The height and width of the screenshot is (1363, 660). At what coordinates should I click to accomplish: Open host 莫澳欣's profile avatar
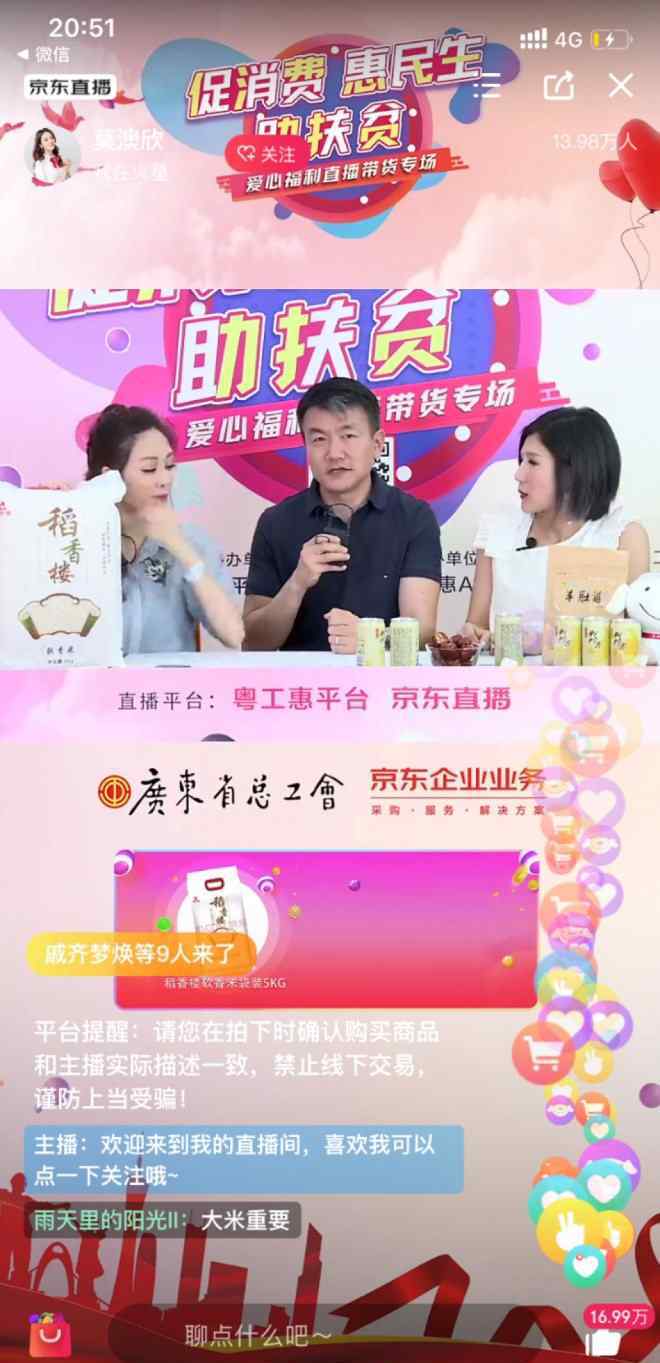coord(54,155)
